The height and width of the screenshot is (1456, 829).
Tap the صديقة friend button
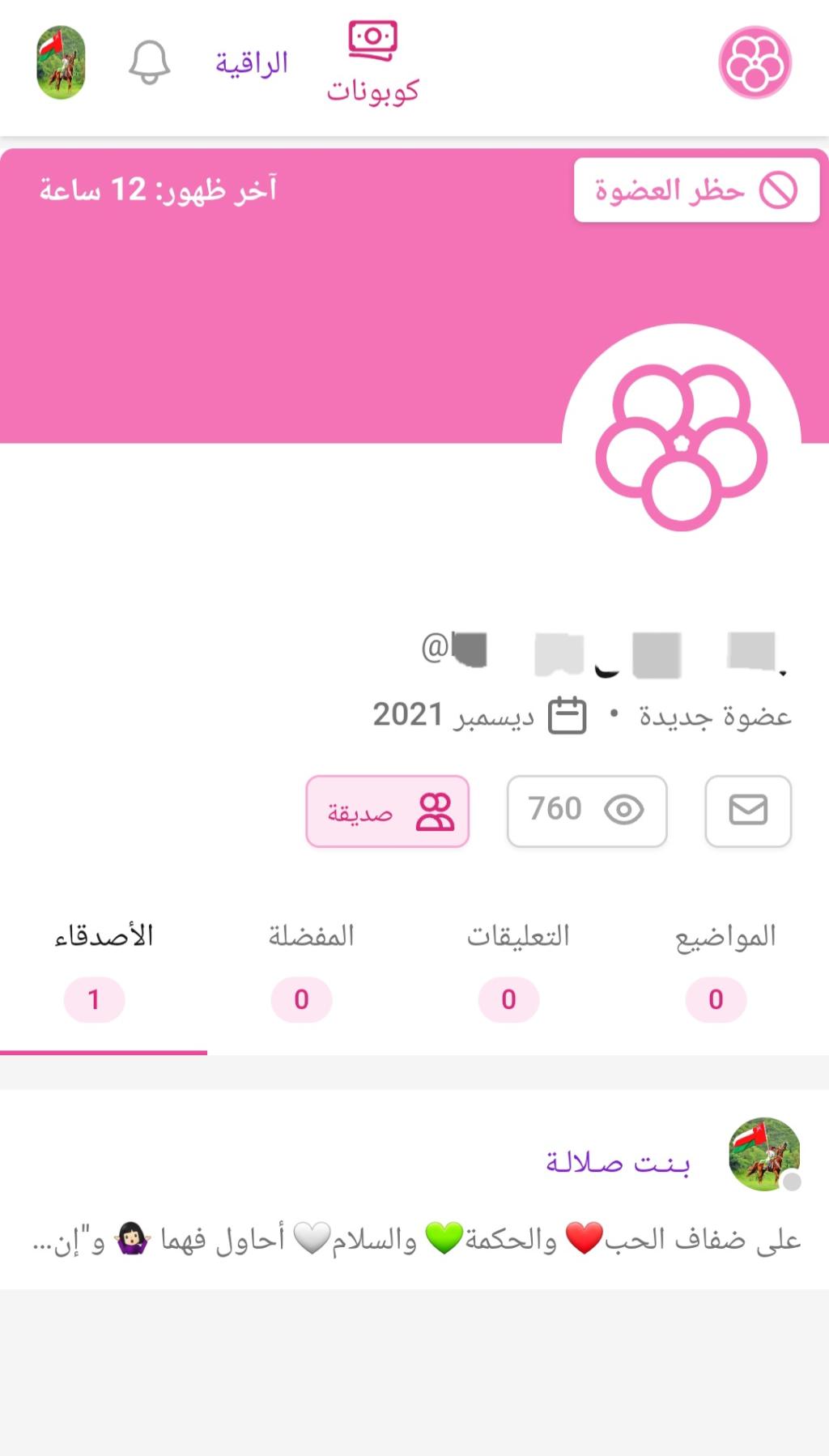[388, 811]
